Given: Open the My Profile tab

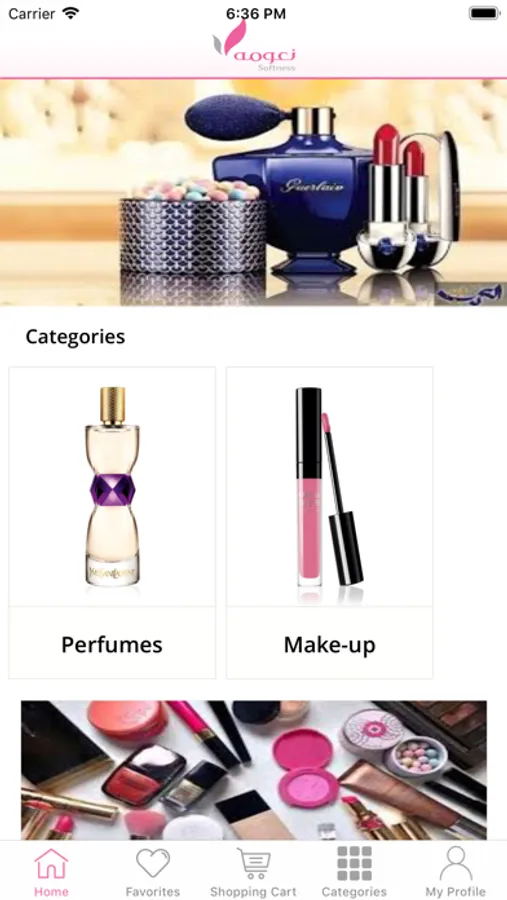Looking at the screenshot, I should [x=456, y=872].
